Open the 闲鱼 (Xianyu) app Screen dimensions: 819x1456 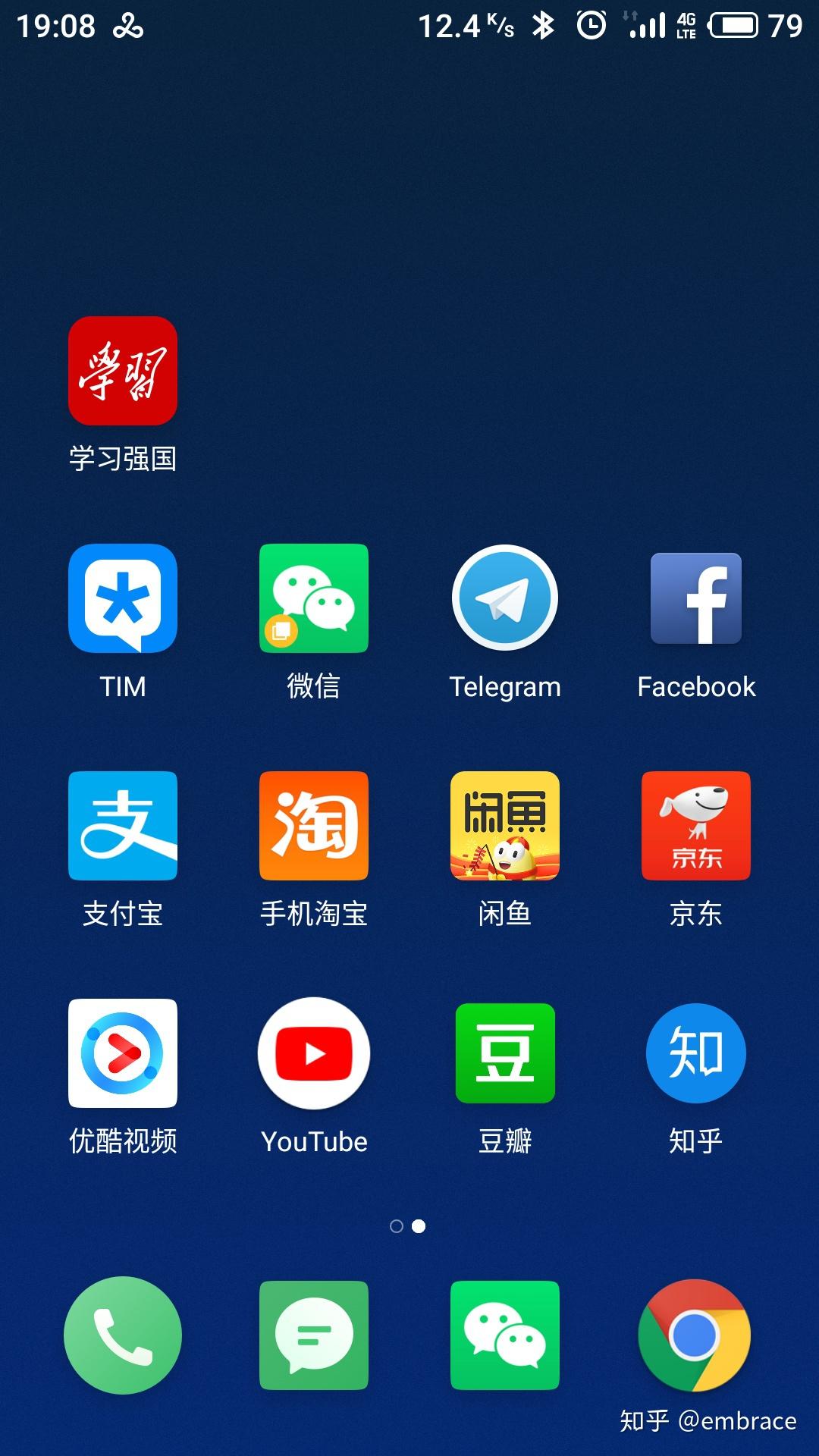pos(505,826)
